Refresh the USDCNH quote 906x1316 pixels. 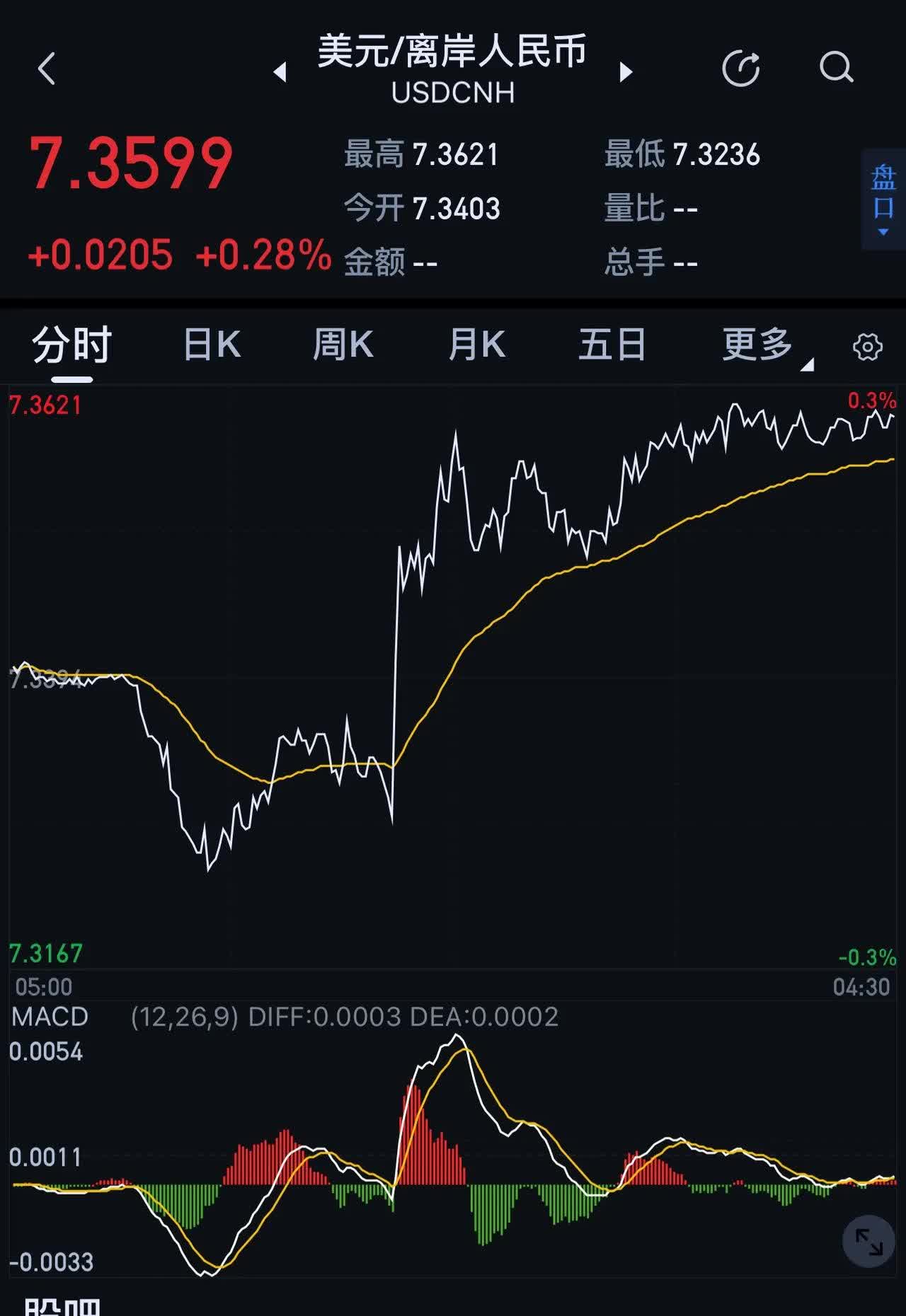[x=740, y=69]
